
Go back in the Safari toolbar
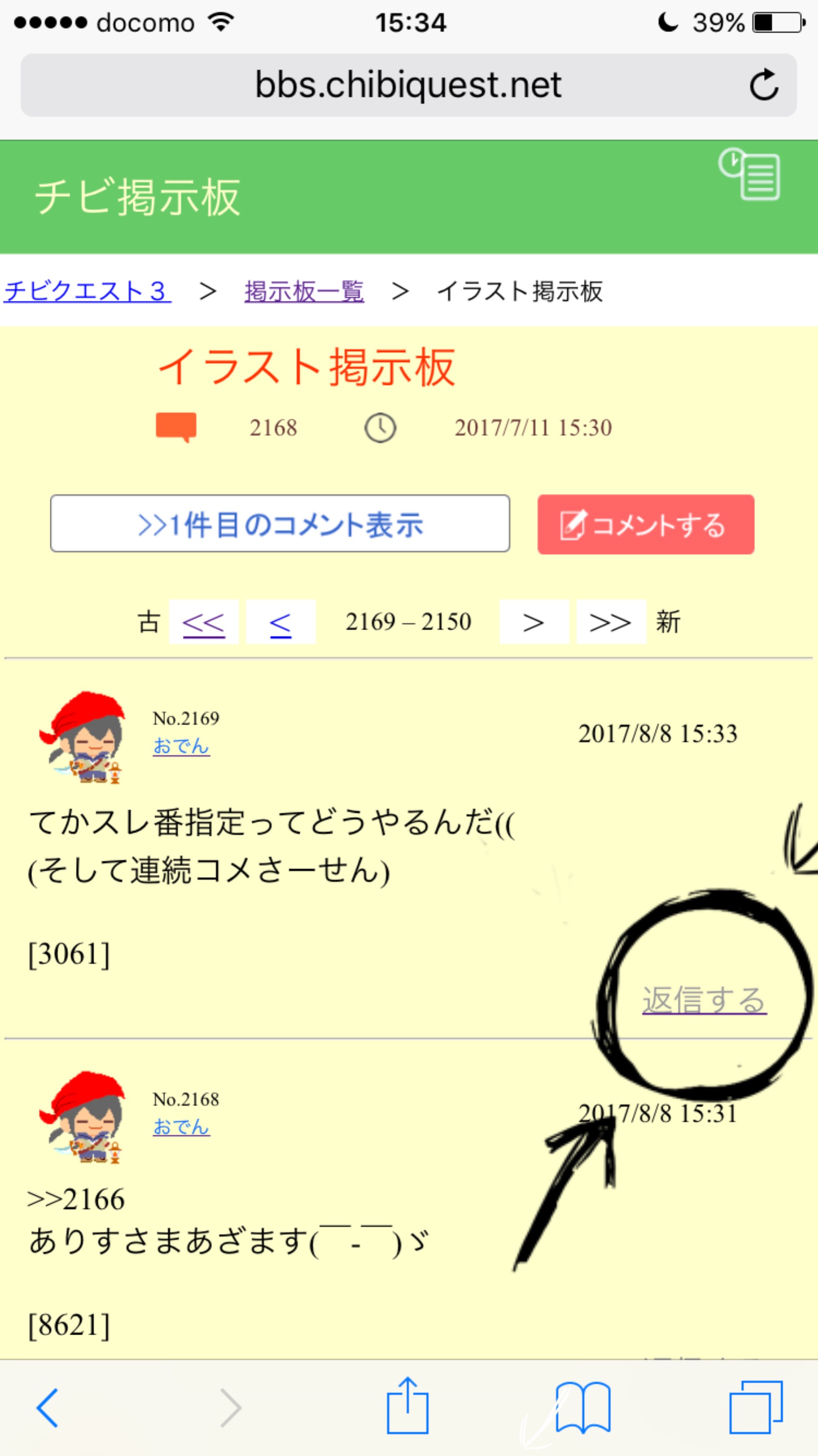[x=48, y=1407]
